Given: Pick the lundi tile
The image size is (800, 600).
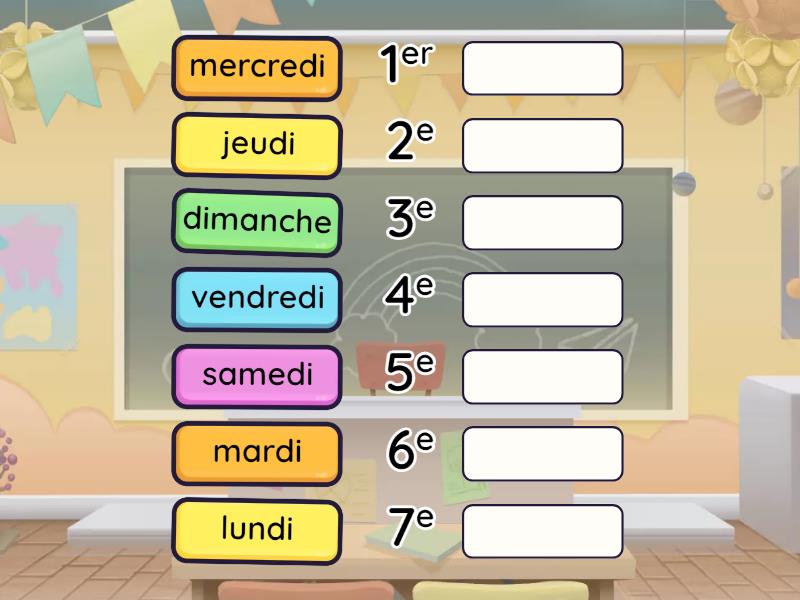Looking at the screenshot, I should (x=257, y=529).
